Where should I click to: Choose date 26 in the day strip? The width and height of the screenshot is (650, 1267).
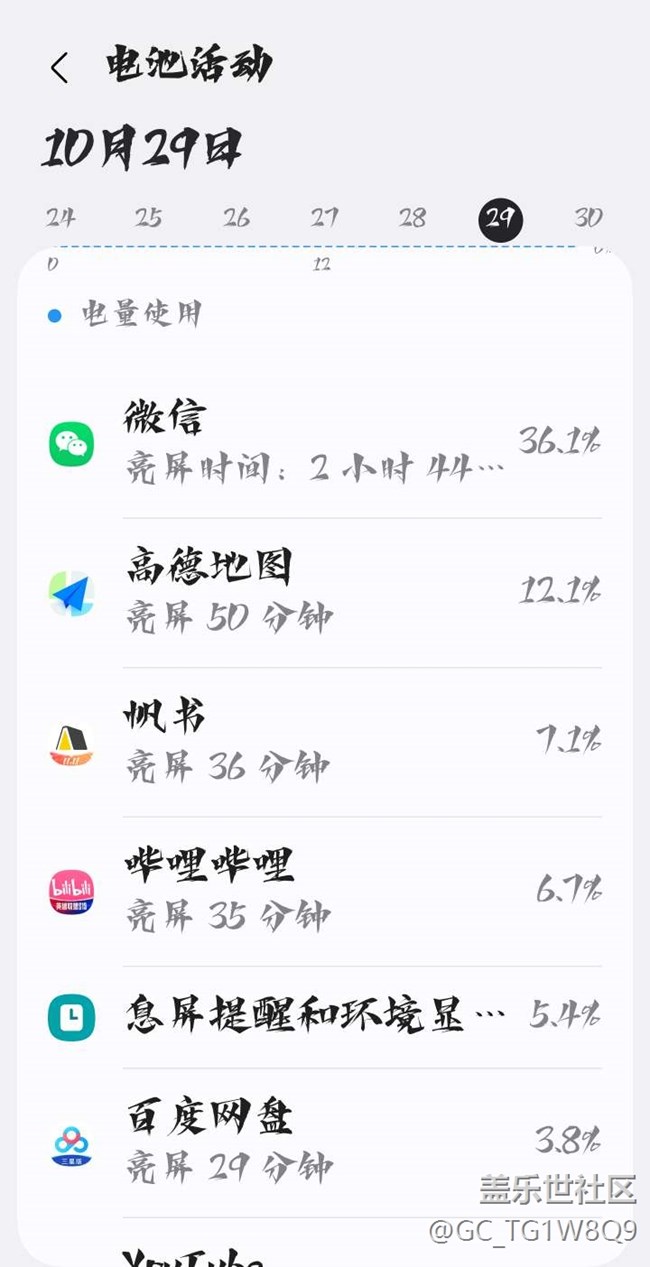point(236,217)
